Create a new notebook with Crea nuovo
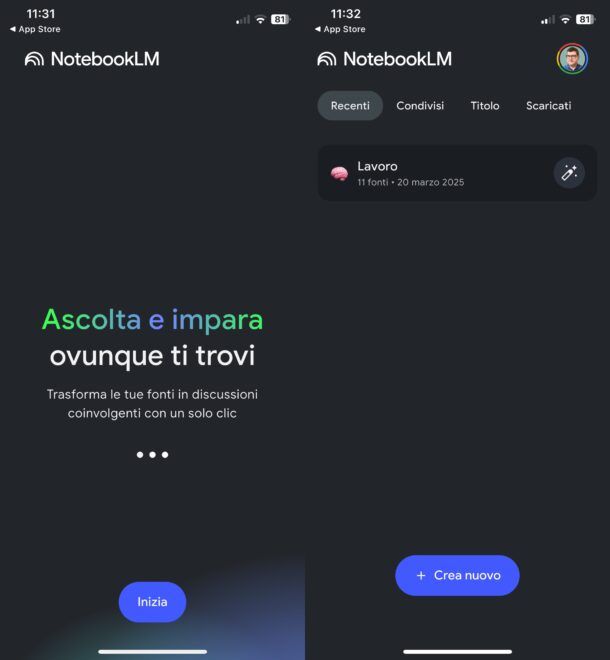Screen dimensions: 610x660 click(x=457, y=575)
